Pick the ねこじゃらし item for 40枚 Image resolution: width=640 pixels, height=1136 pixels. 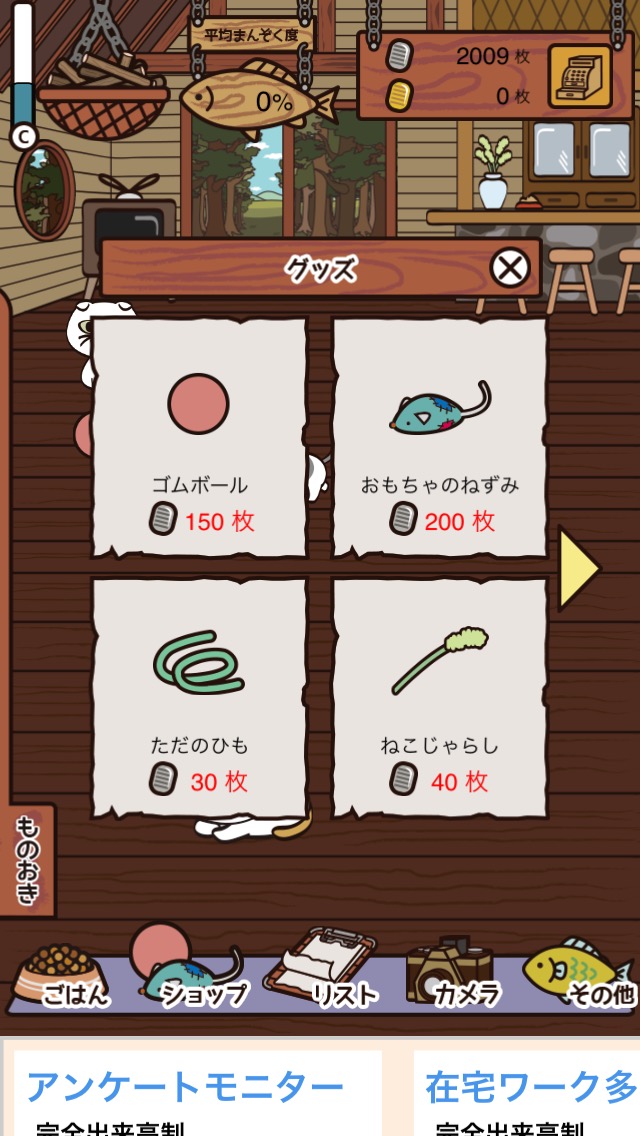440,698
